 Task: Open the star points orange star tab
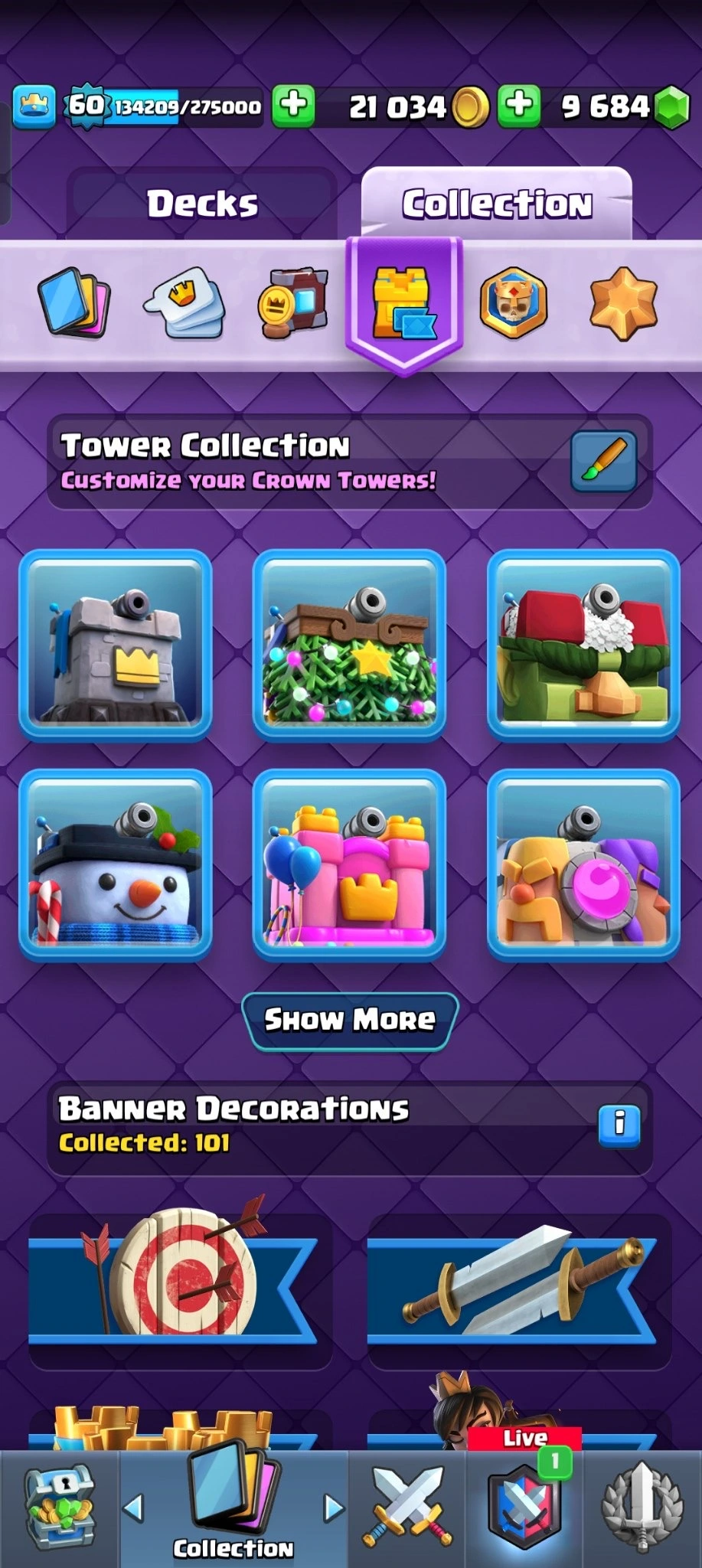click(623, 303)
